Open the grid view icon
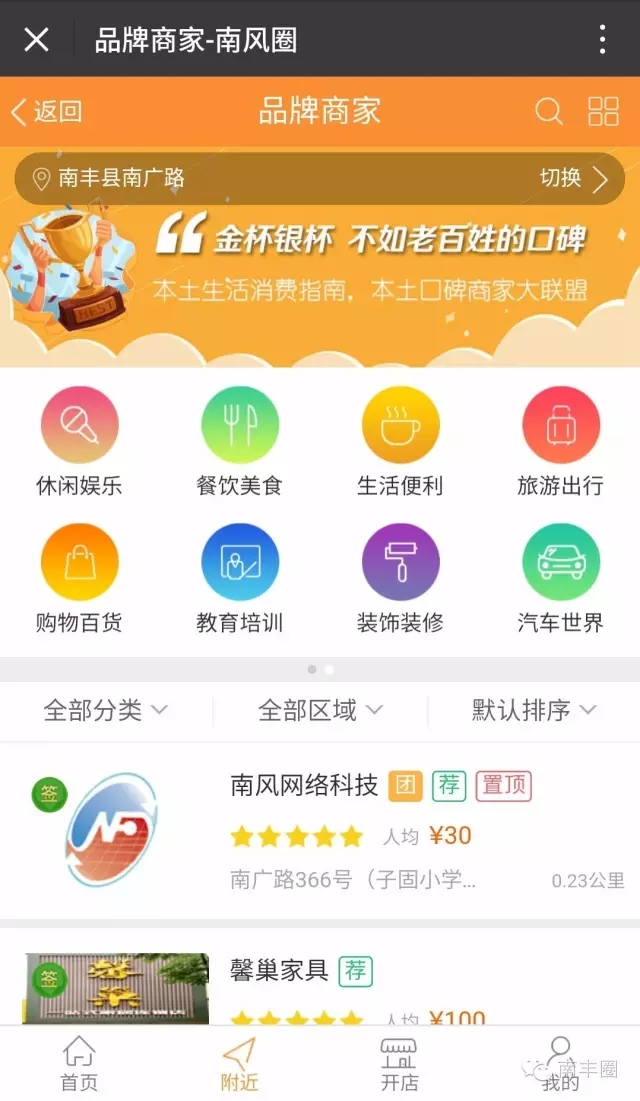Viewport: 640px width, 1101px height. click(603, 111)
